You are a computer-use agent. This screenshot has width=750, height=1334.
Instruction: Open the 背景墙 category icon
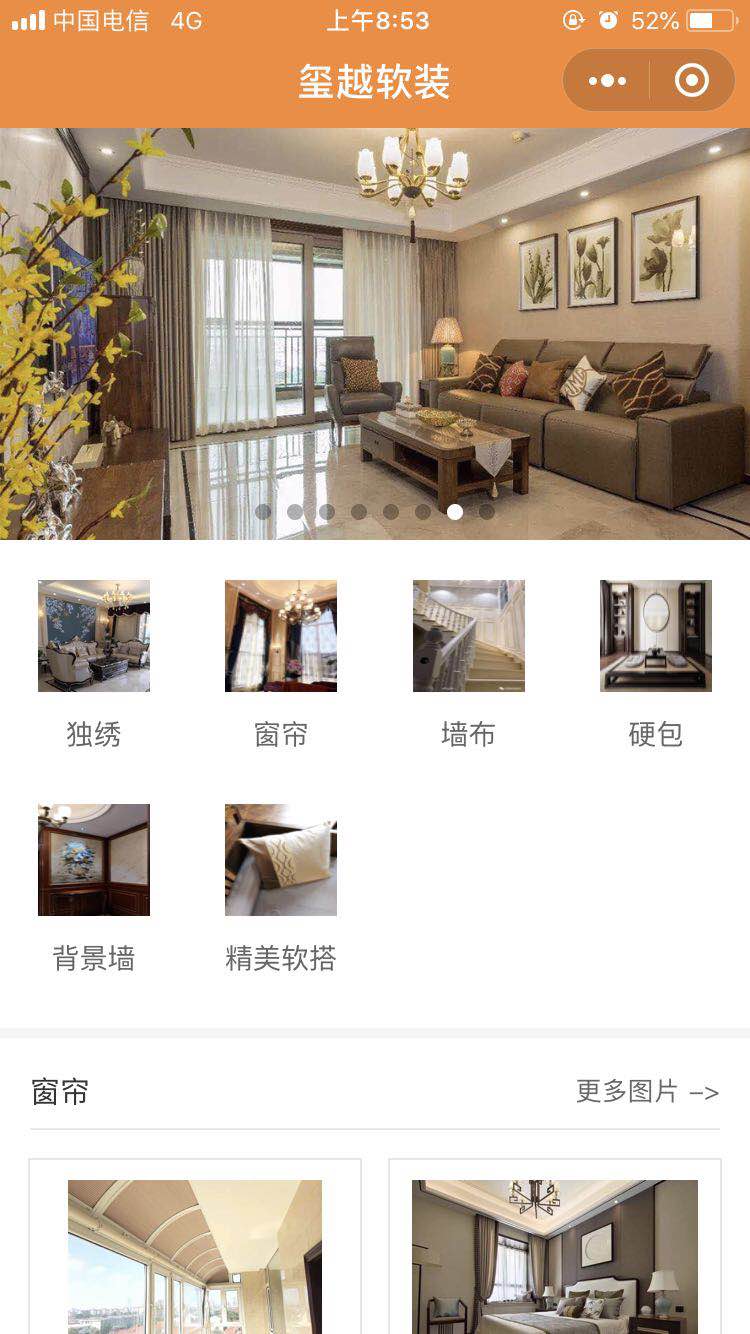pyautogui.click(x=94, y=858)
